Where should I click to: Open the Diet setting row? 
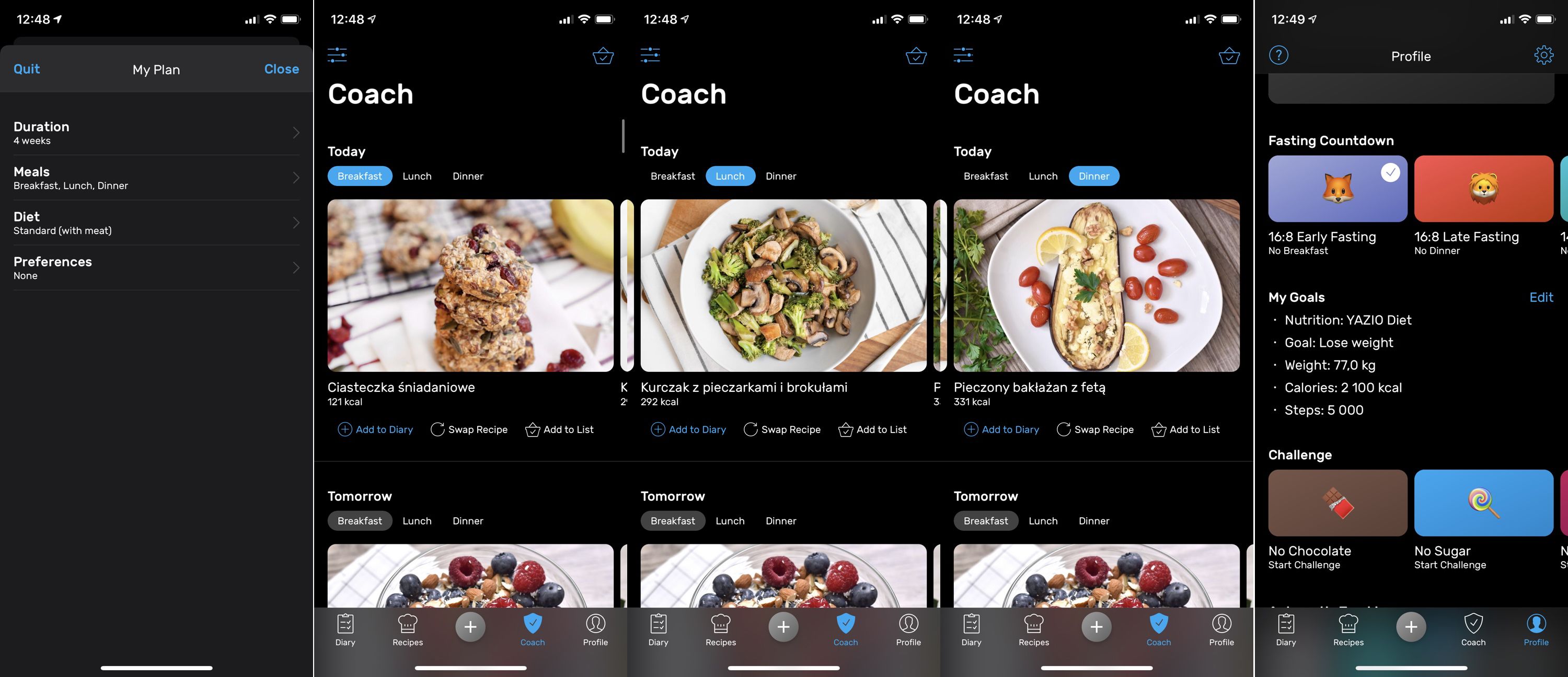click(x=156, y=223)
